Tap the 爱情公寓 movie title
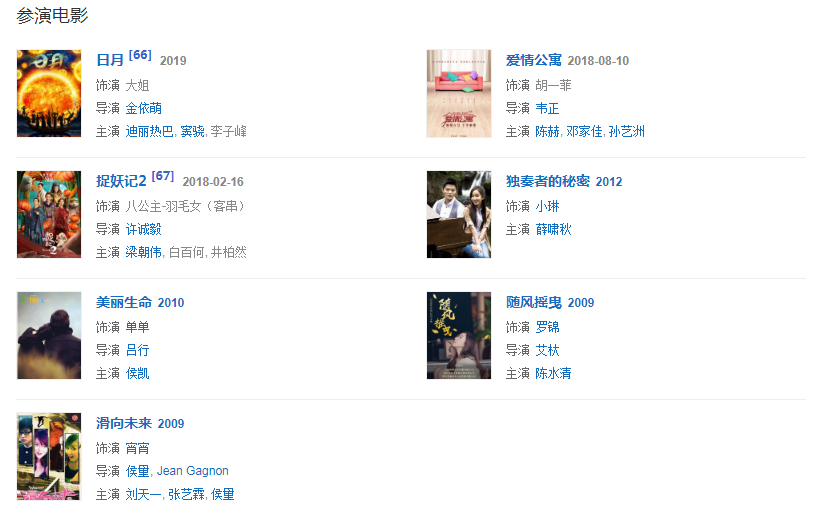822x517 pixels. pos(533,61)
